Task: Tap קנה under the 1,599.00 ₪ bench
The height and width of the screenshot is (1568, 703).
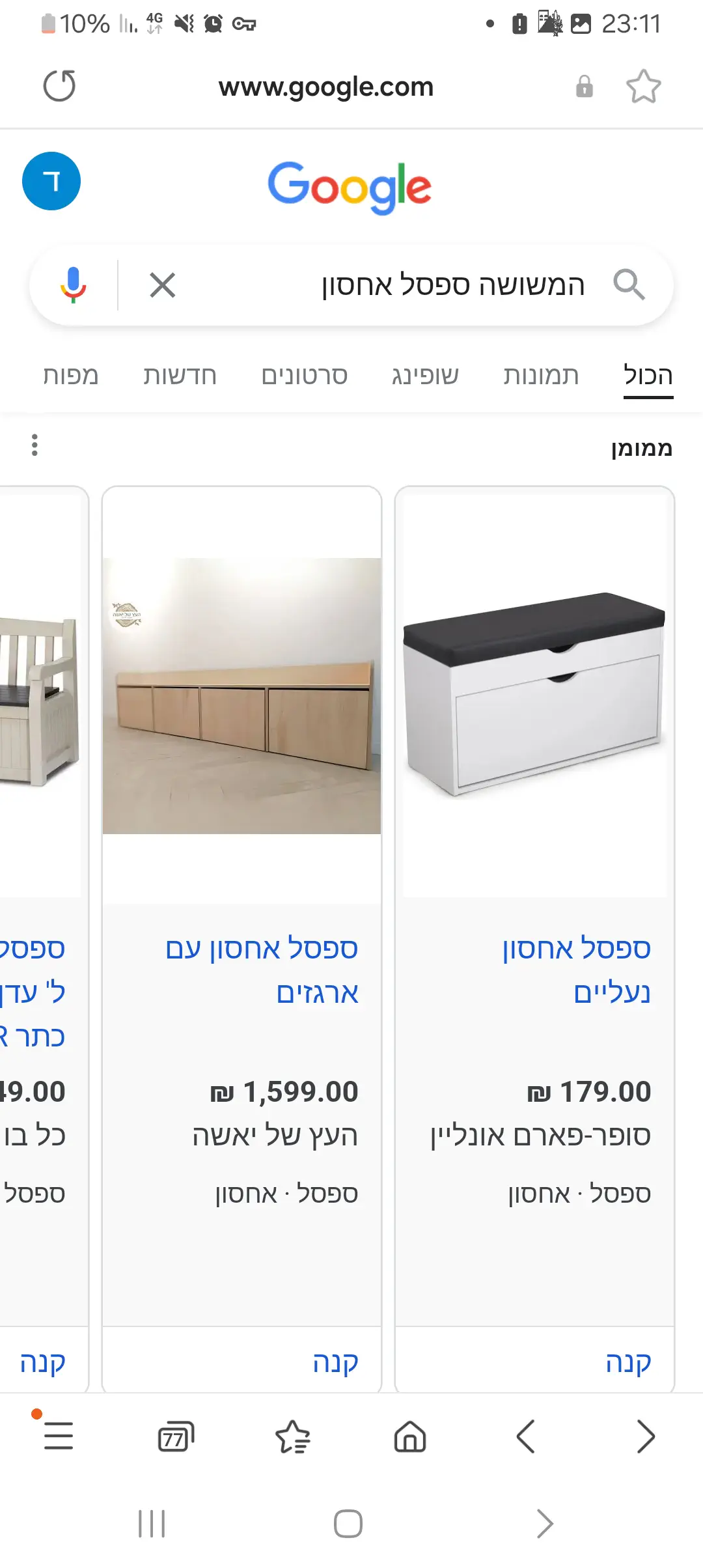Action: 335,1362
